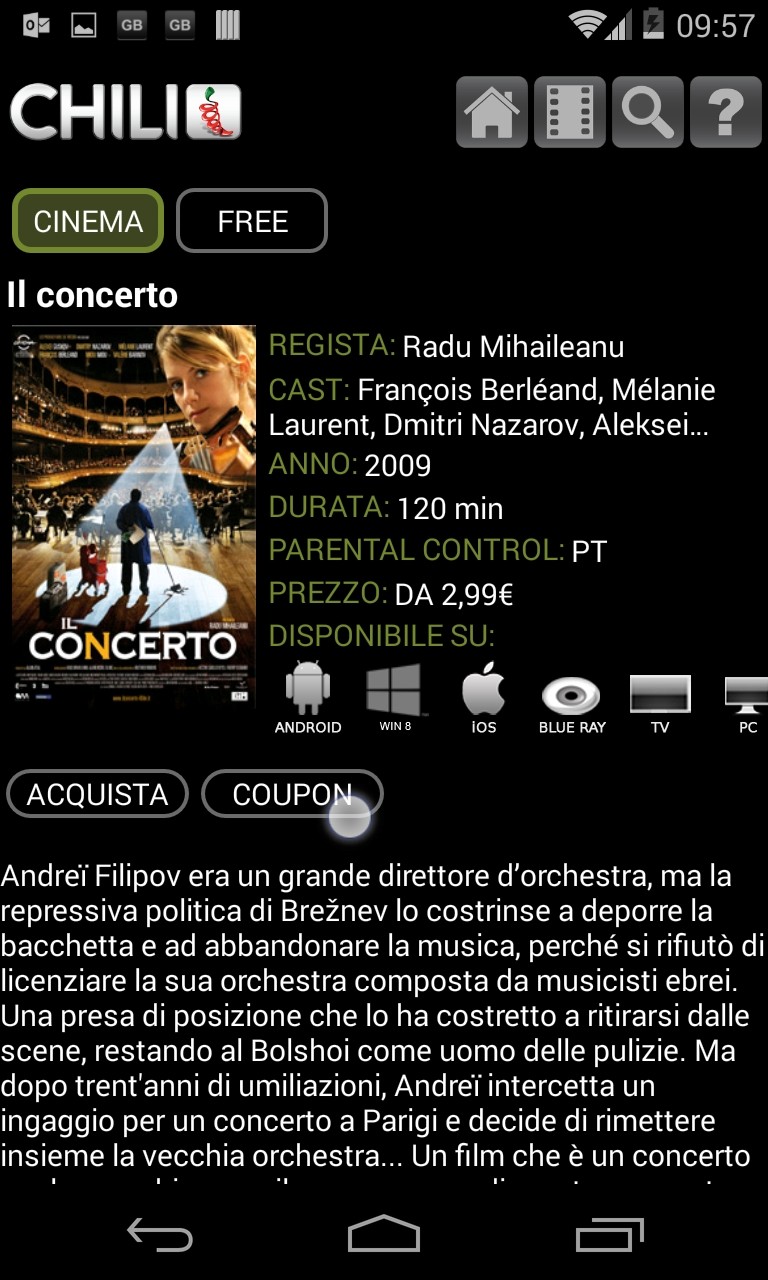Open the help question mark

726,112
